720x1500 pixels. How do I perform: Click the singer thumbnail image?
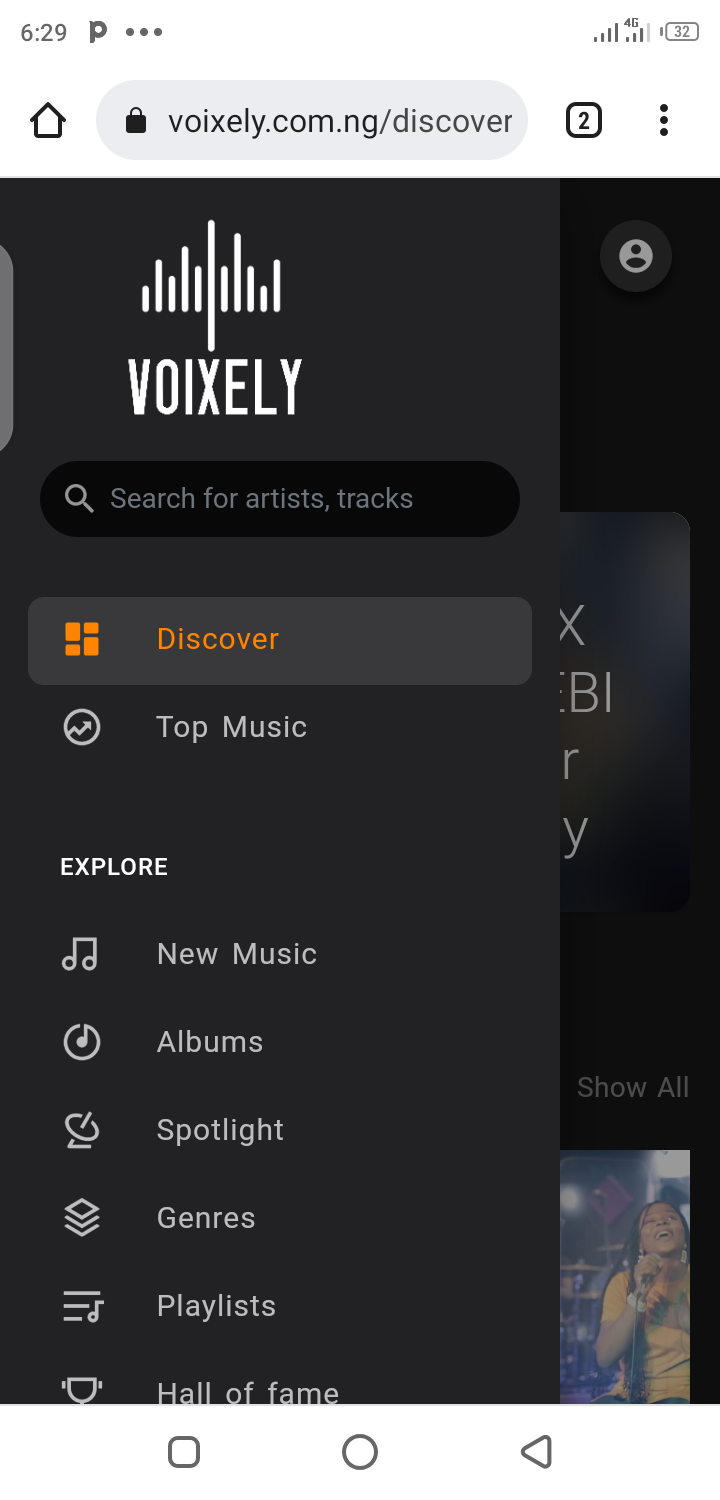(625, 1280)
